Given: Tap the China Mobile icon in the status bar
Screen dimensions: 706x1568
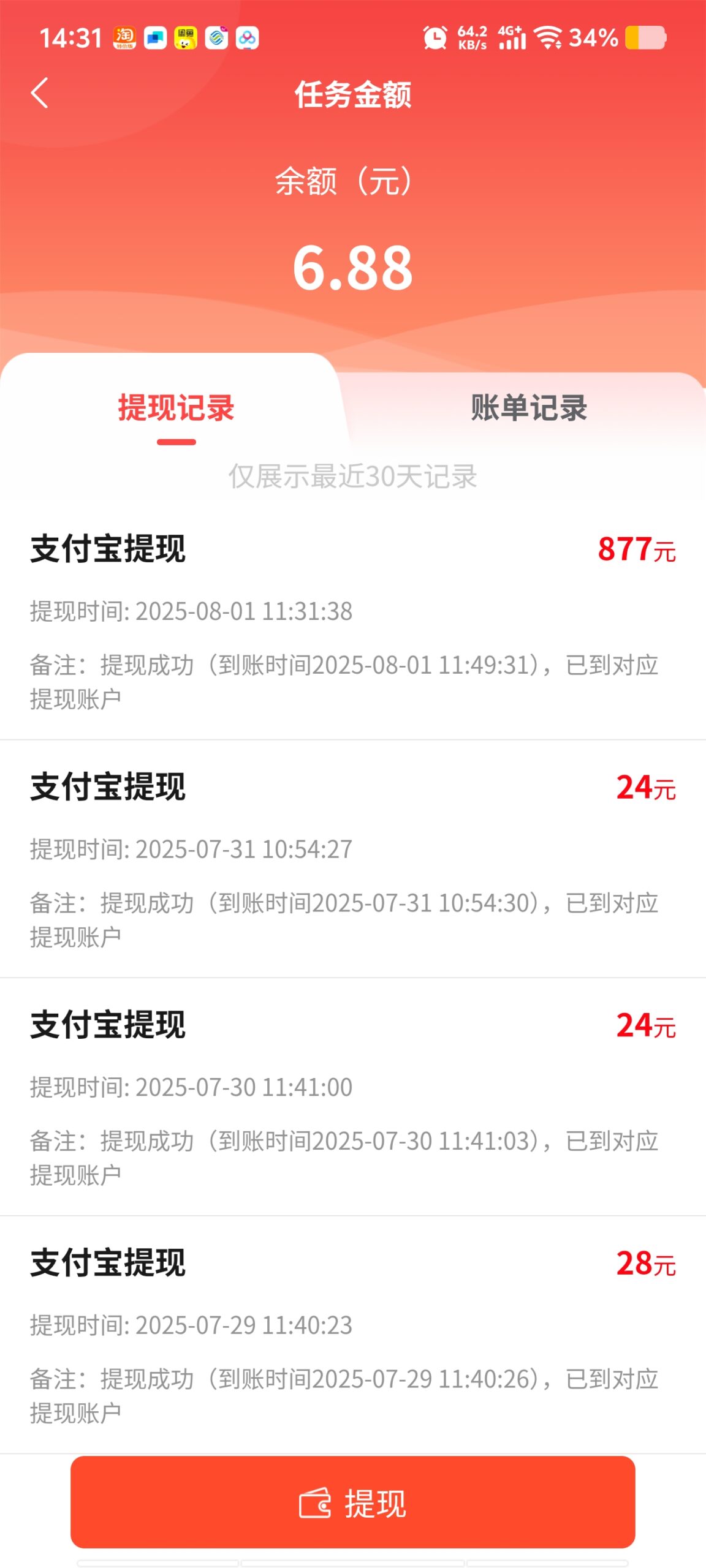Looking at the screenshot, I should coord(216,37).
